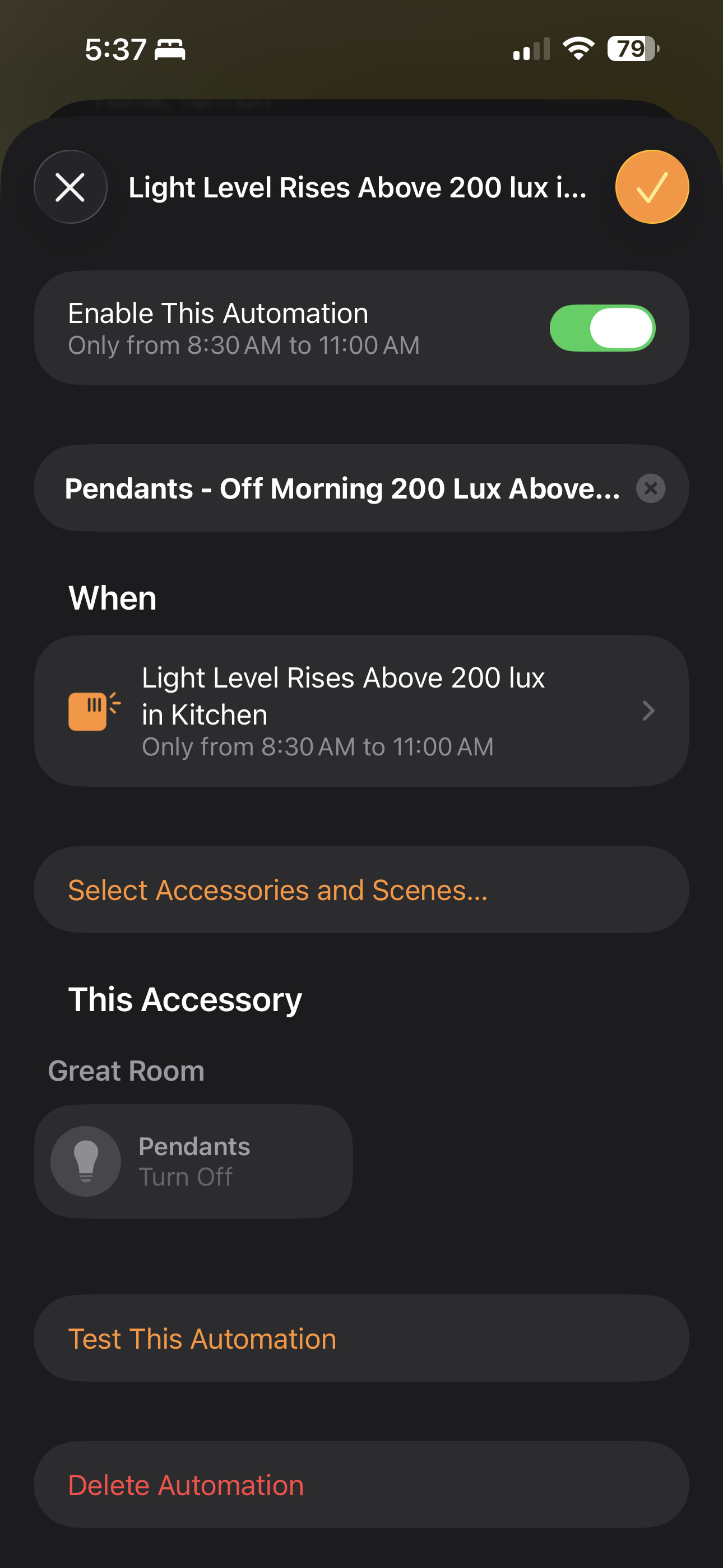
Task: Run Test This Automation
Action: [361, 1338]
